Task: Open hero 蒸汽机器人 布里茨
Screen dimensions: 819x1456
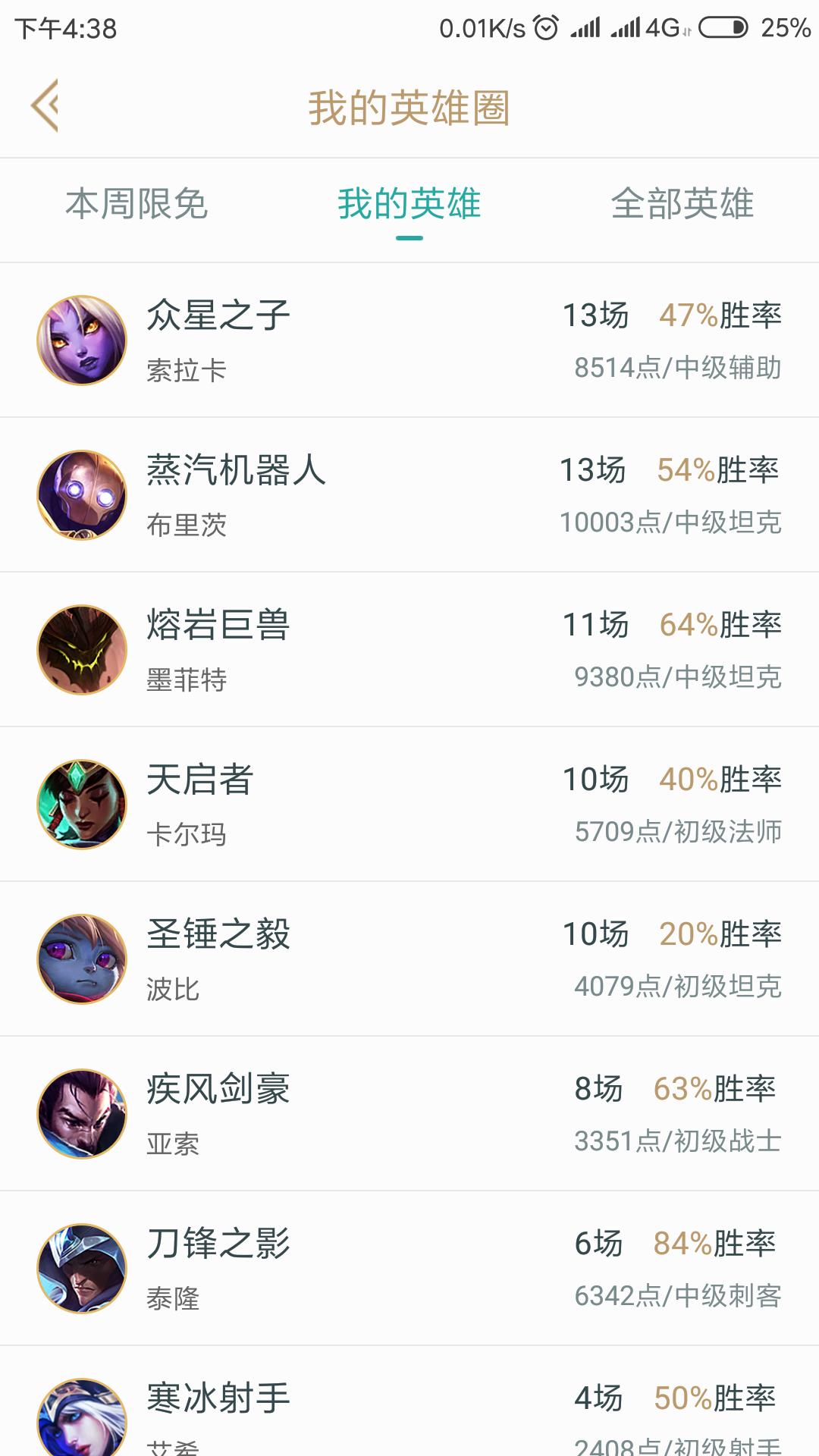Action: point(409,495)
